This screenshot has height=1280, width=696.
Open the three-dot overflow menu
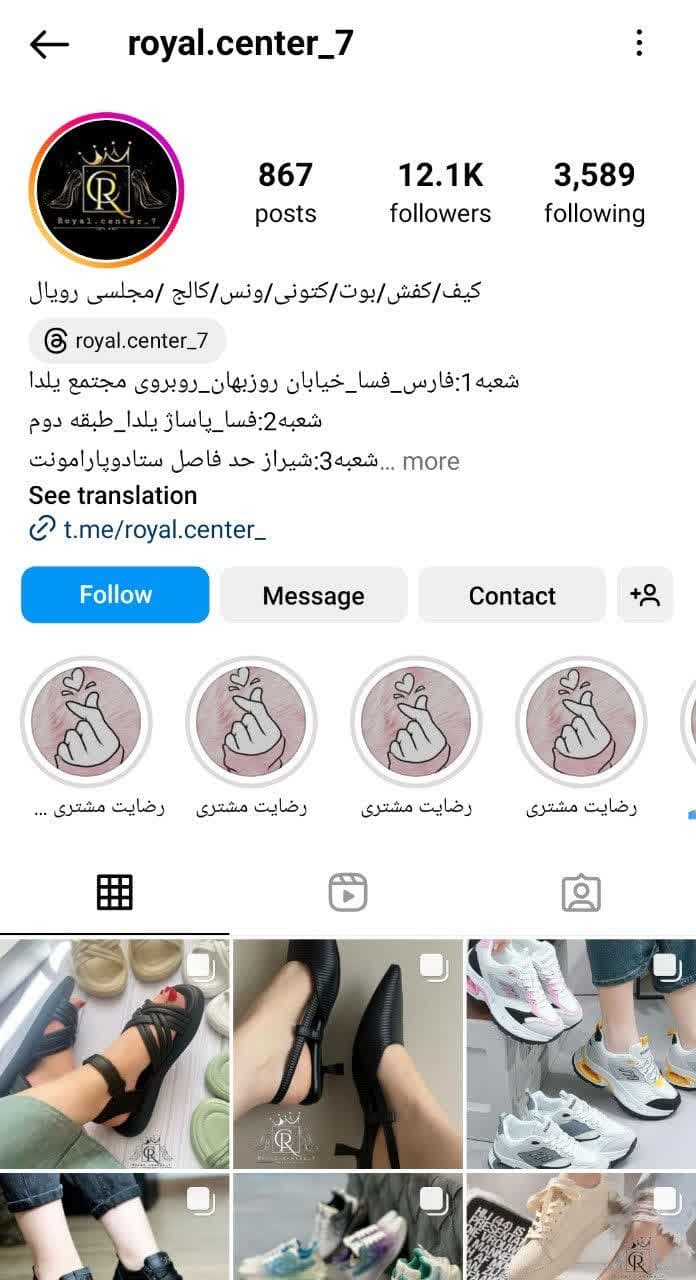point(639,44)
